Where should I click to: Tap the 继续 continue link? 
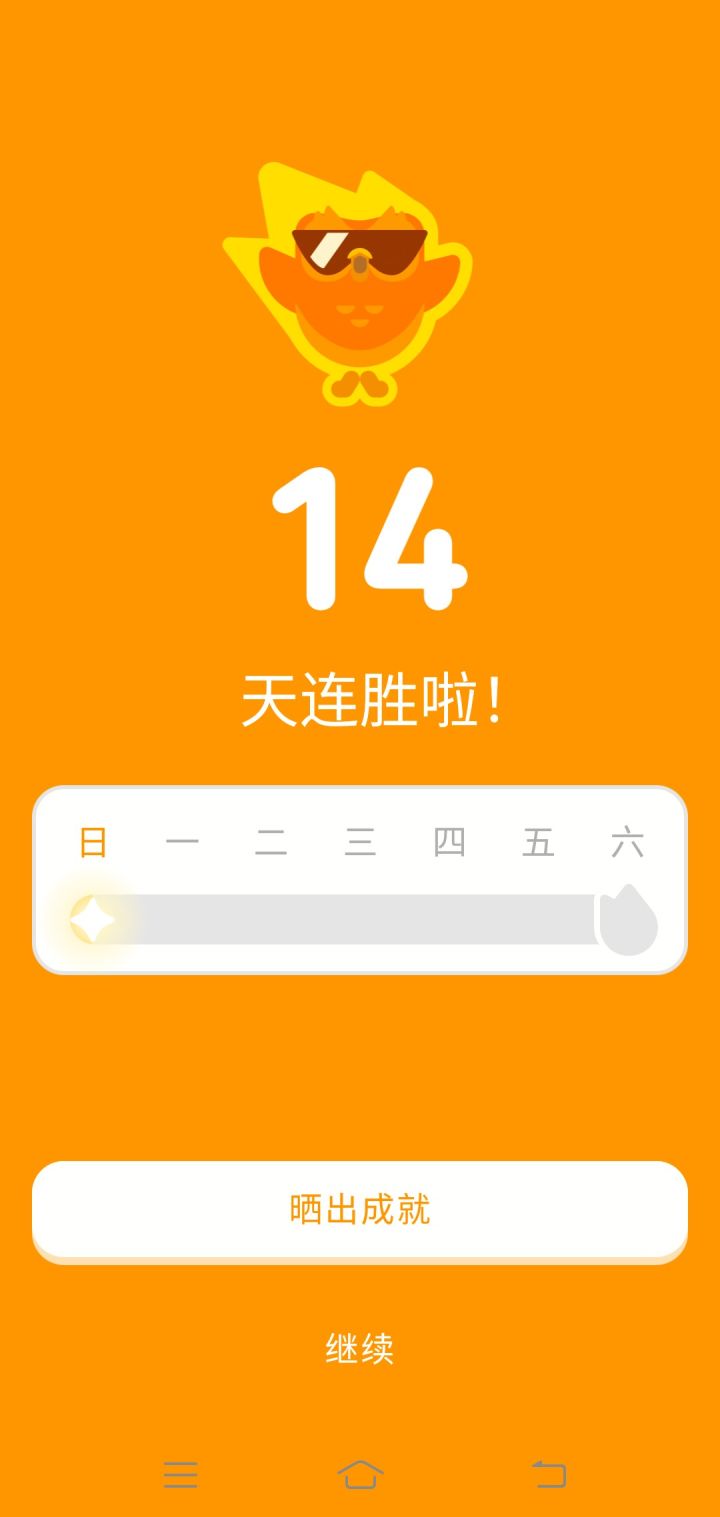(360, 1348)
